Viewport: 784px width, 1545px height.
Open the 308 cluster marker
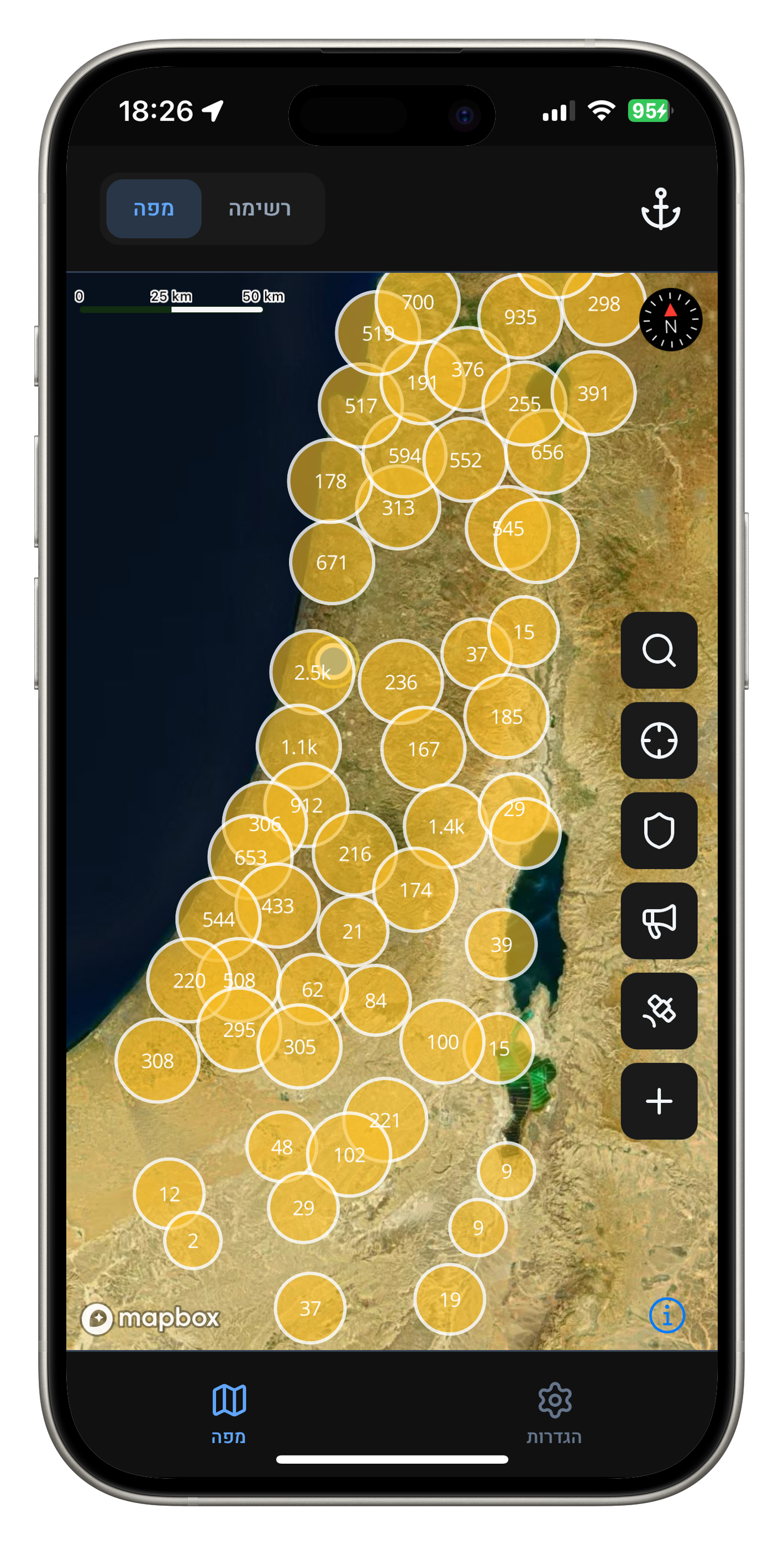[157, 1060]
